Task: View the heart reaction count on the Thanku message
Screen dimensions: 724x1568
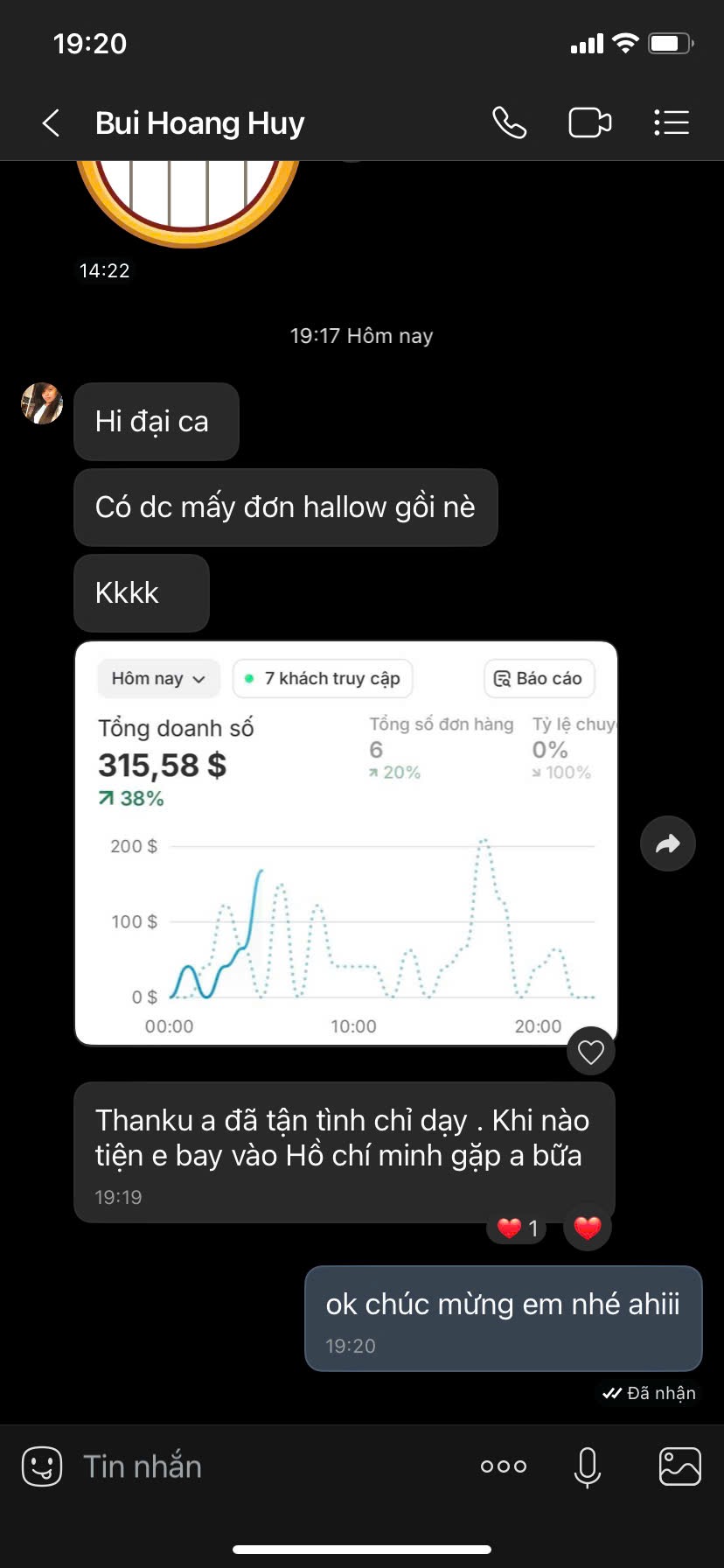Action: tap(518, 1228)
